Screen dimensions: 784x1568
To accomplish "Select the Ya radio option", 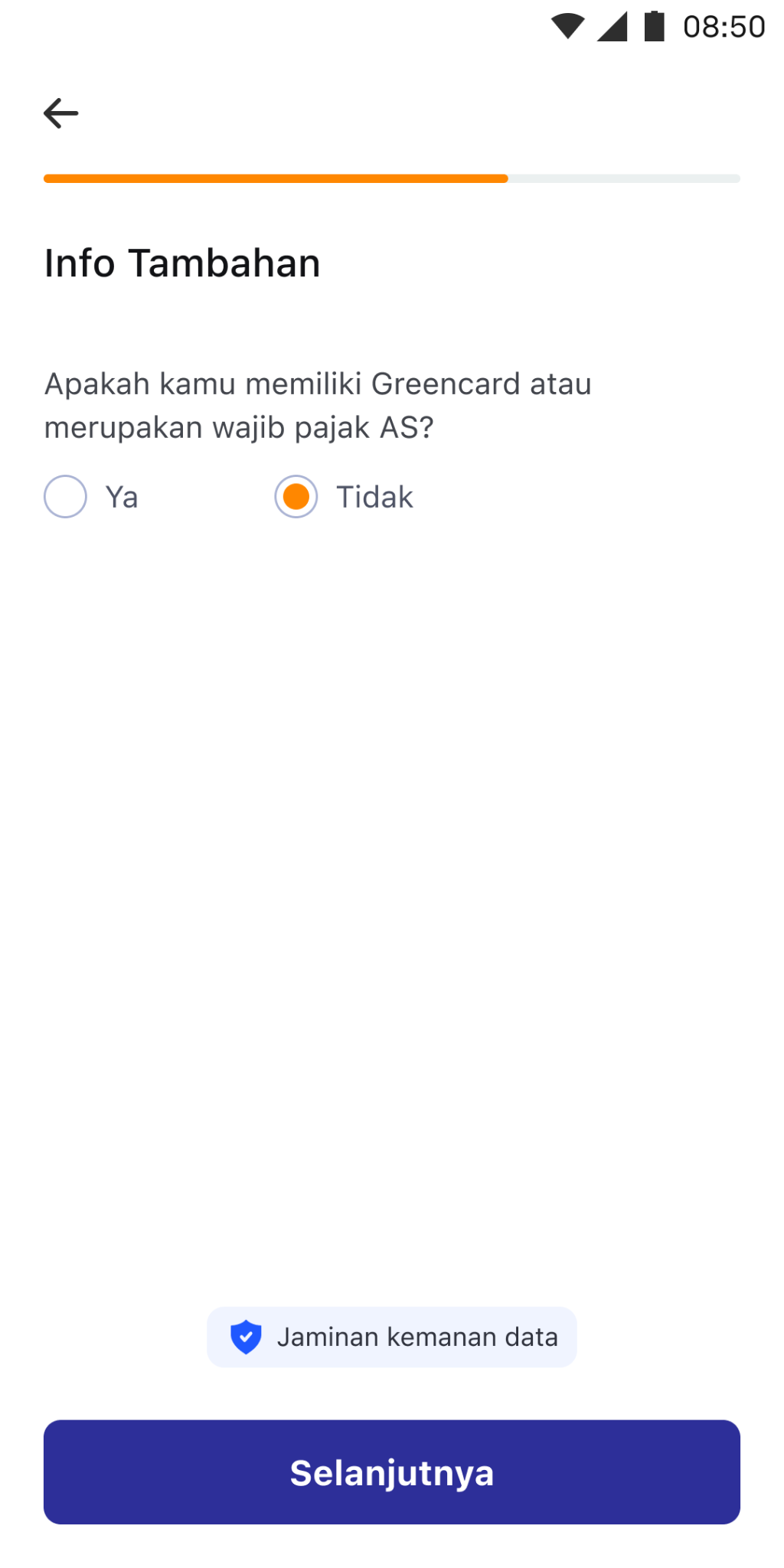I will point(66,497).
